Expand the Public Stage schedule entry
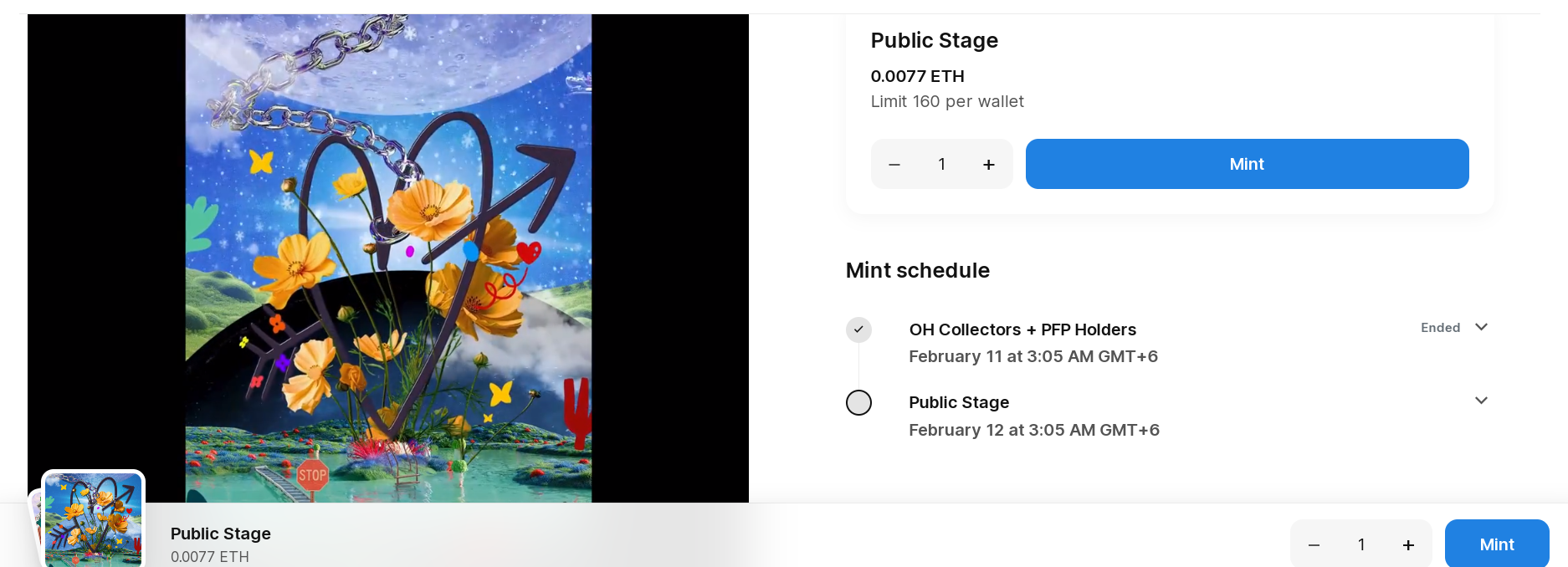 1481,401
